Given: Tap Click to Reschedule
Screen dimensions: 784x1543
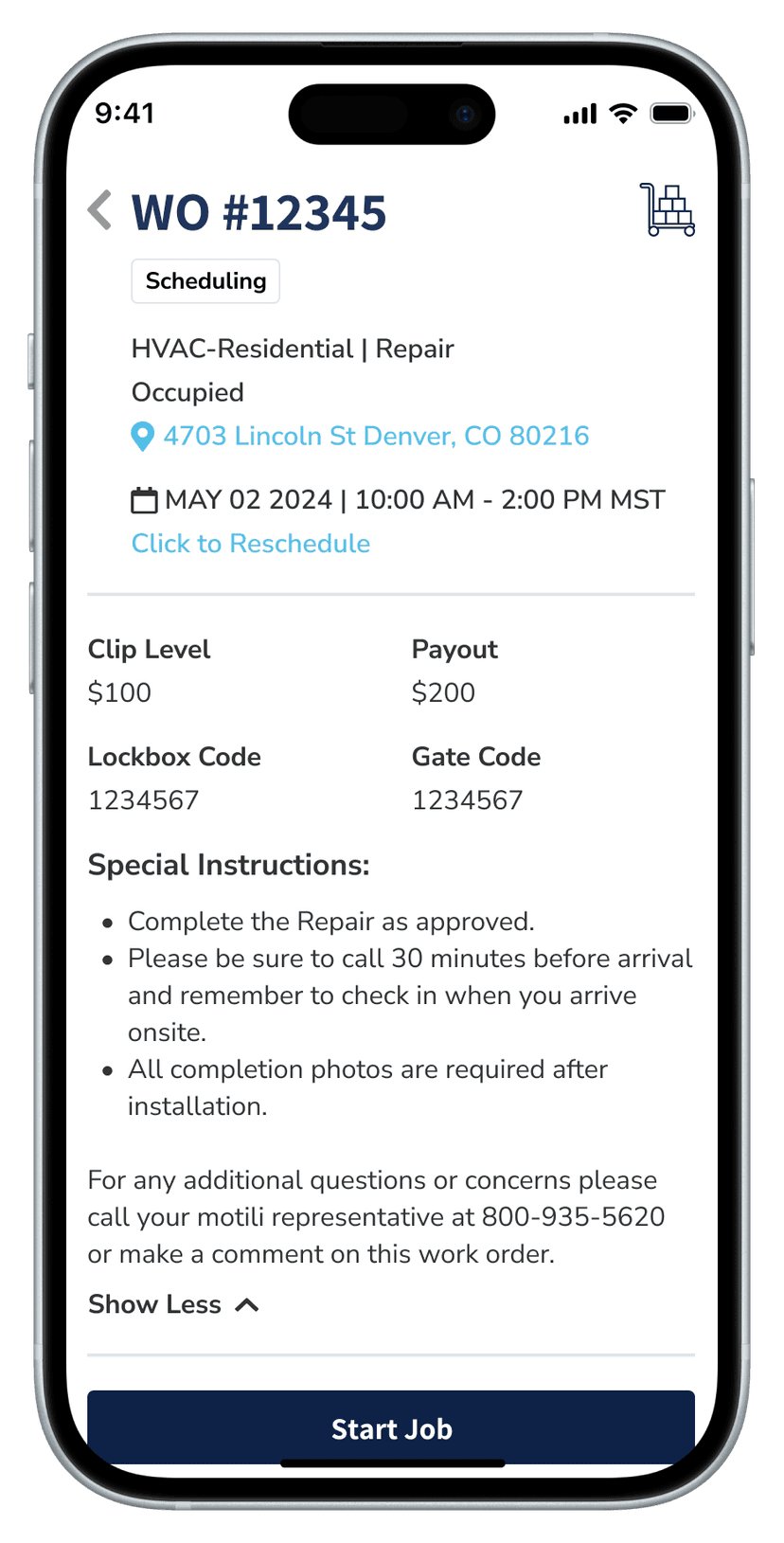Looking at the screenshot, I should pos(251,544).
